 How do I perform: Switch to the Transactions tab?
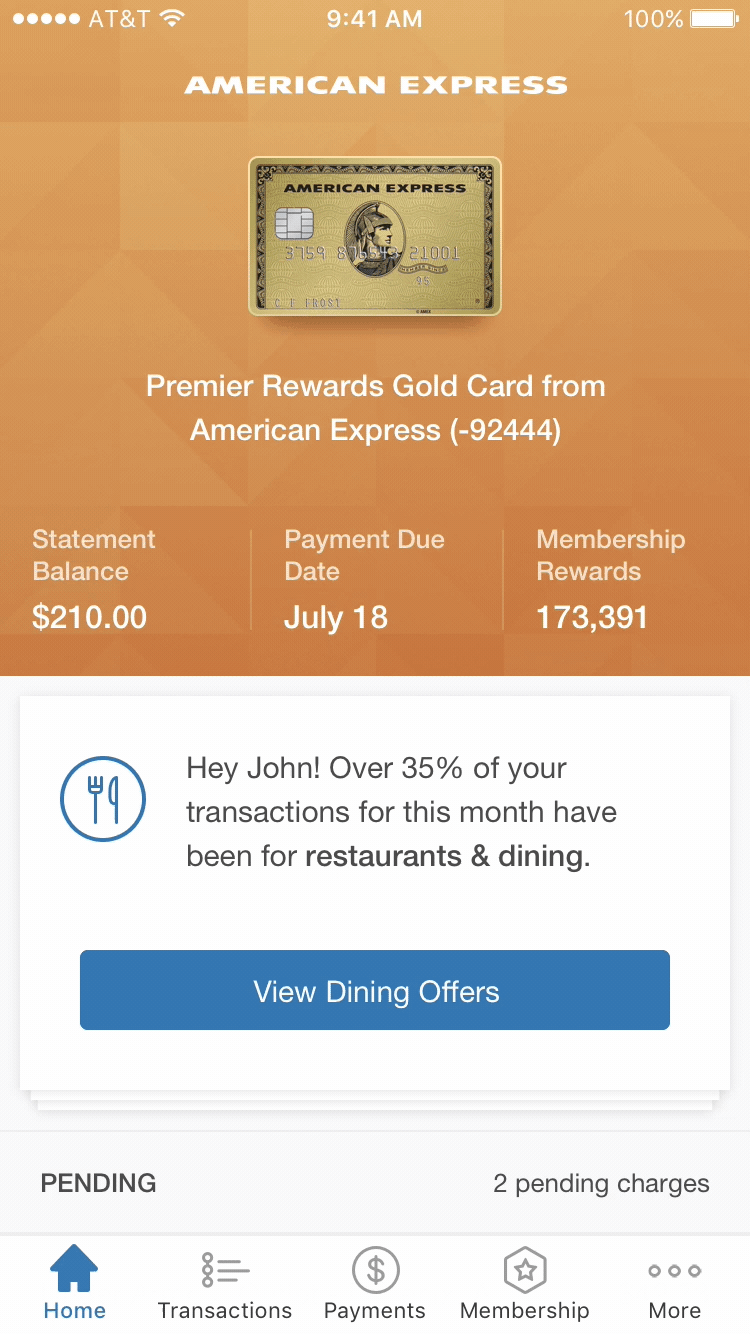click(x=225, y=1285)
